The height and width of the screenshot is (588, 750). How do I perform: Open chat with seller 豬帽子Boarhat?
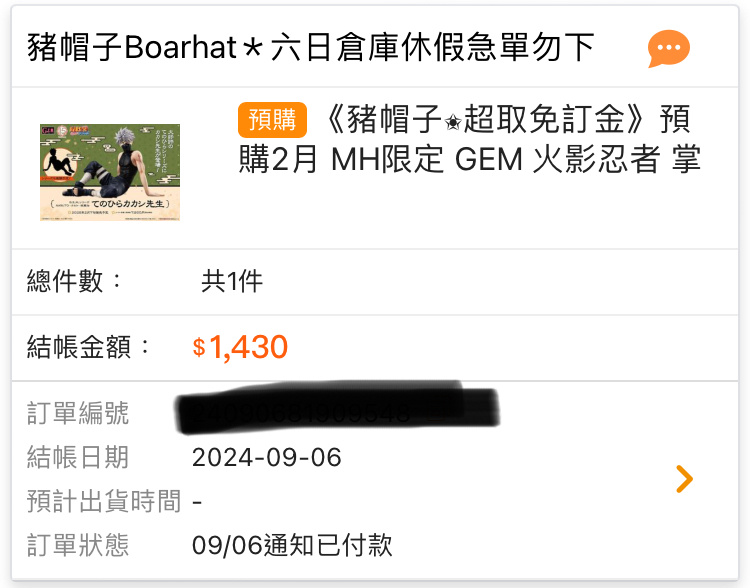coord(668,48)
